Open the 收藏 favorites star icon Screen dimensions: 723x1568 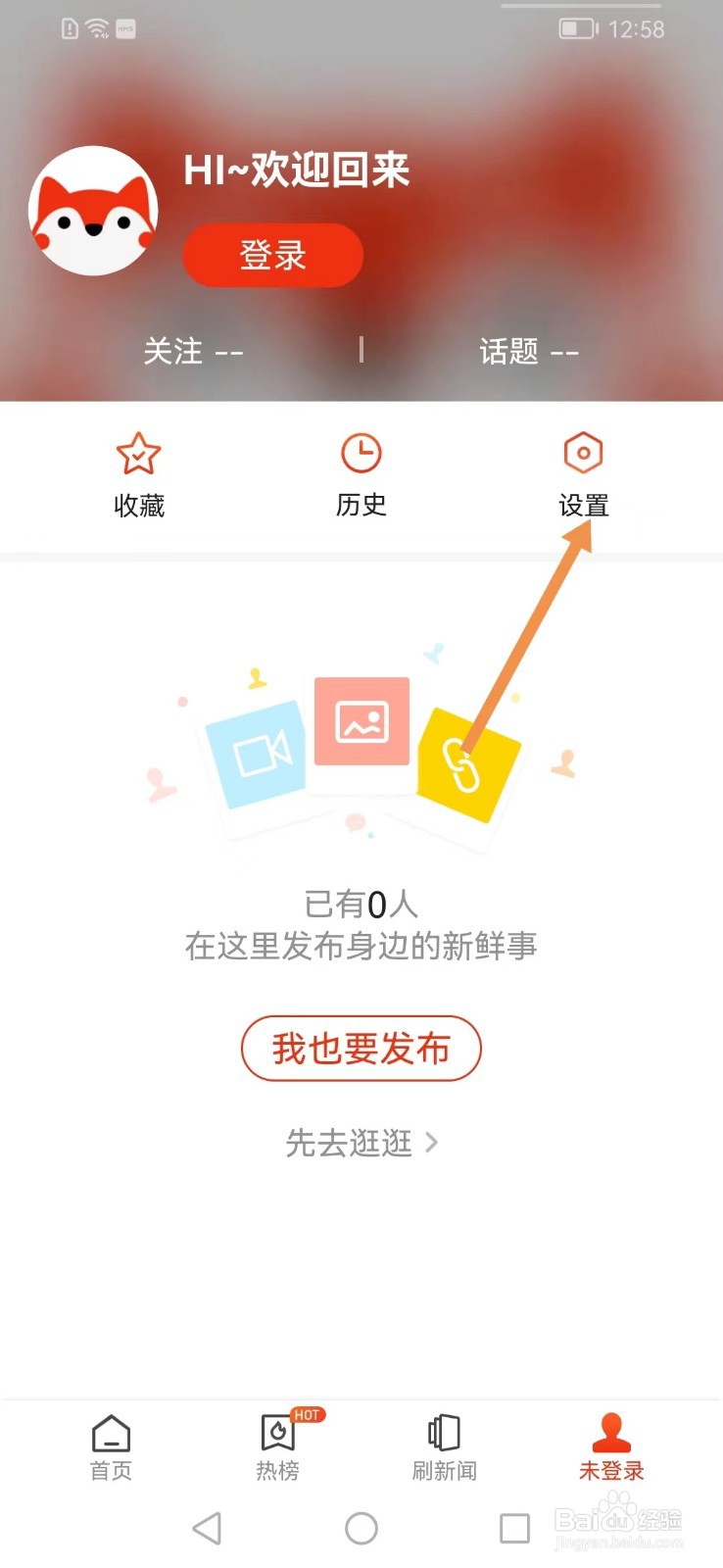point(138,453)
